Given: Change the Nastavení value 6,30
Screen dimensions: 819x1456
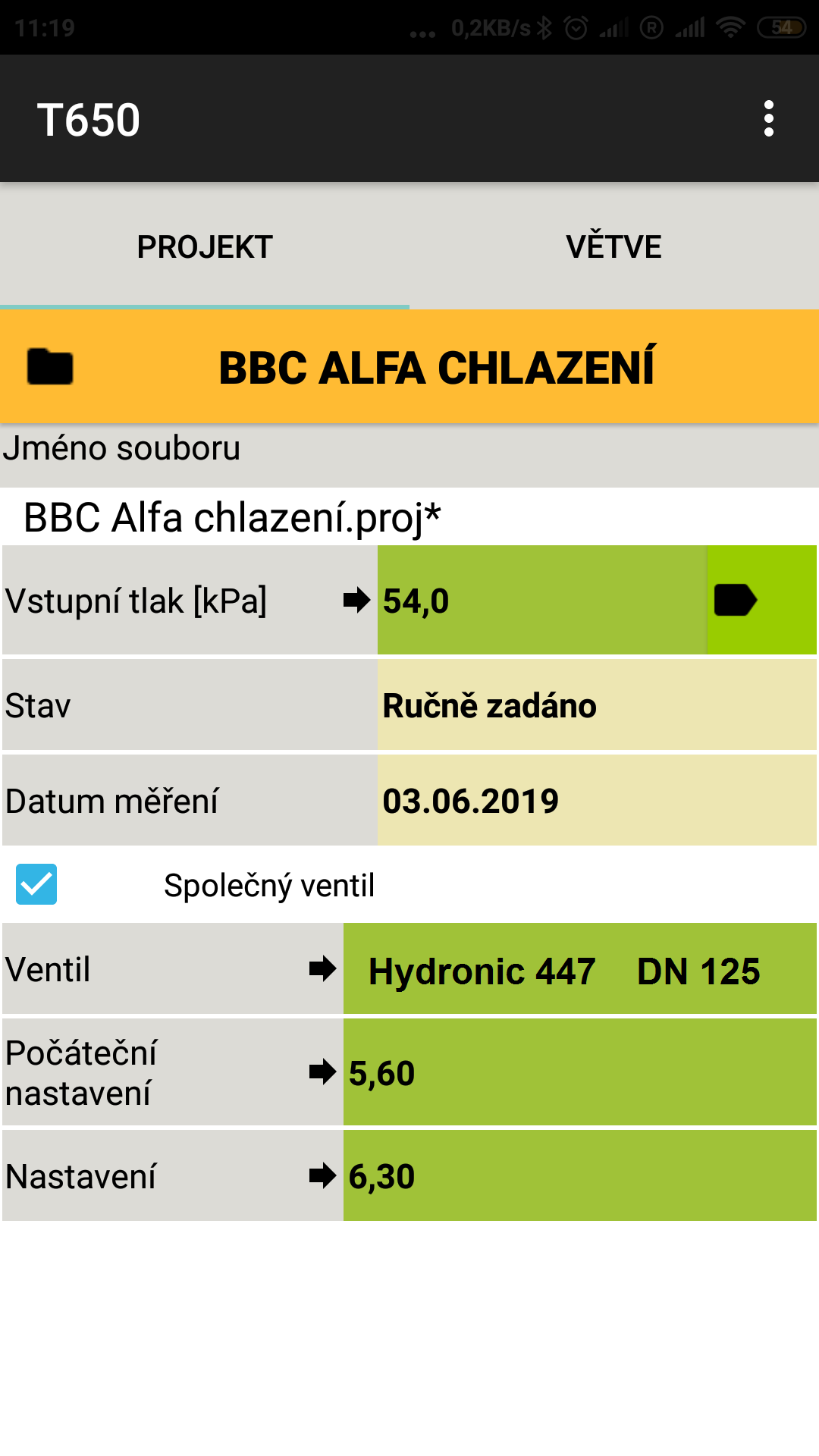Looking at the screenshot, I should (580, 1176).
